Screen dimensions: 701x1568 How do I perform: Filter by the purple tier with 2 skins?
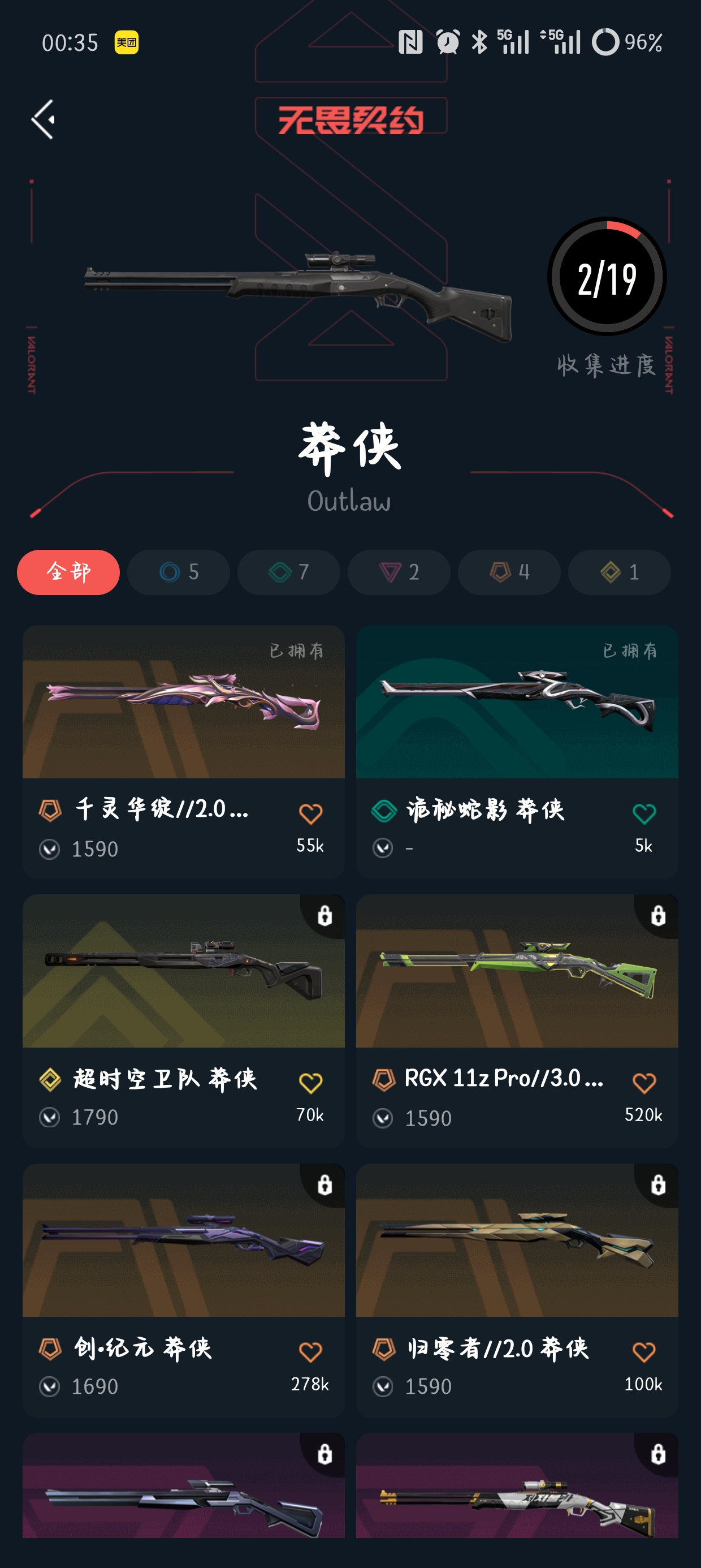pyautogui.click(x=399, y=572)
